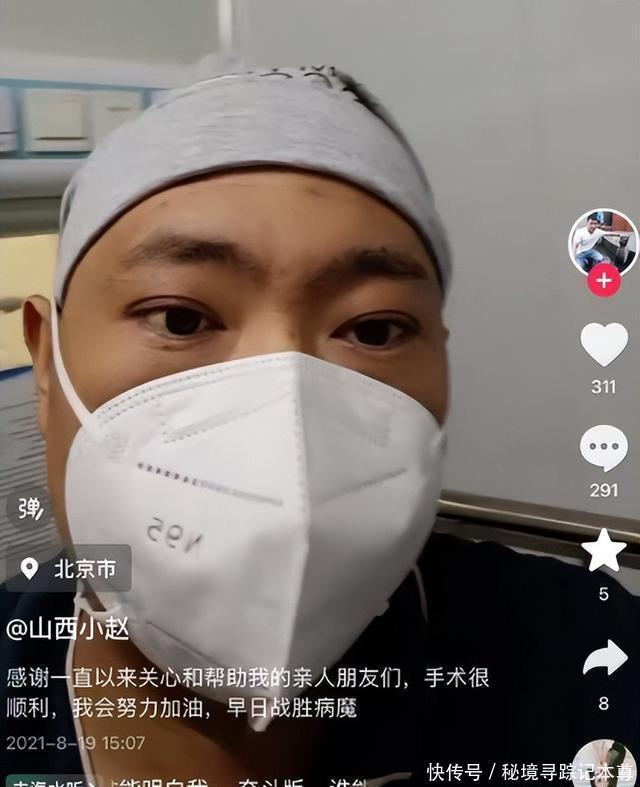Viewport: 640px width, 787px height.
Task: Open the creator's profile avatar
Action: pos(603,243)
